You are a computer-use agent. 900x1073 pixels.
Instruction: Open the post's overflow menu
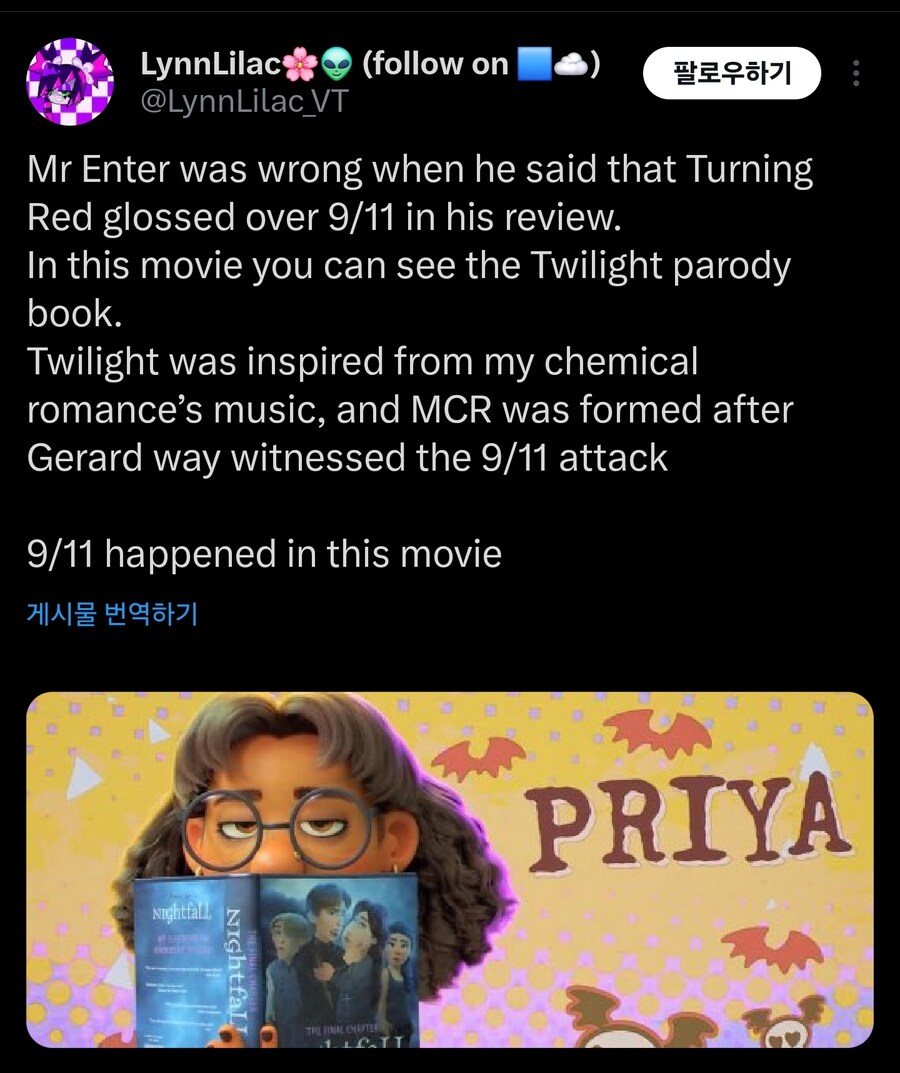coord(856,74)
